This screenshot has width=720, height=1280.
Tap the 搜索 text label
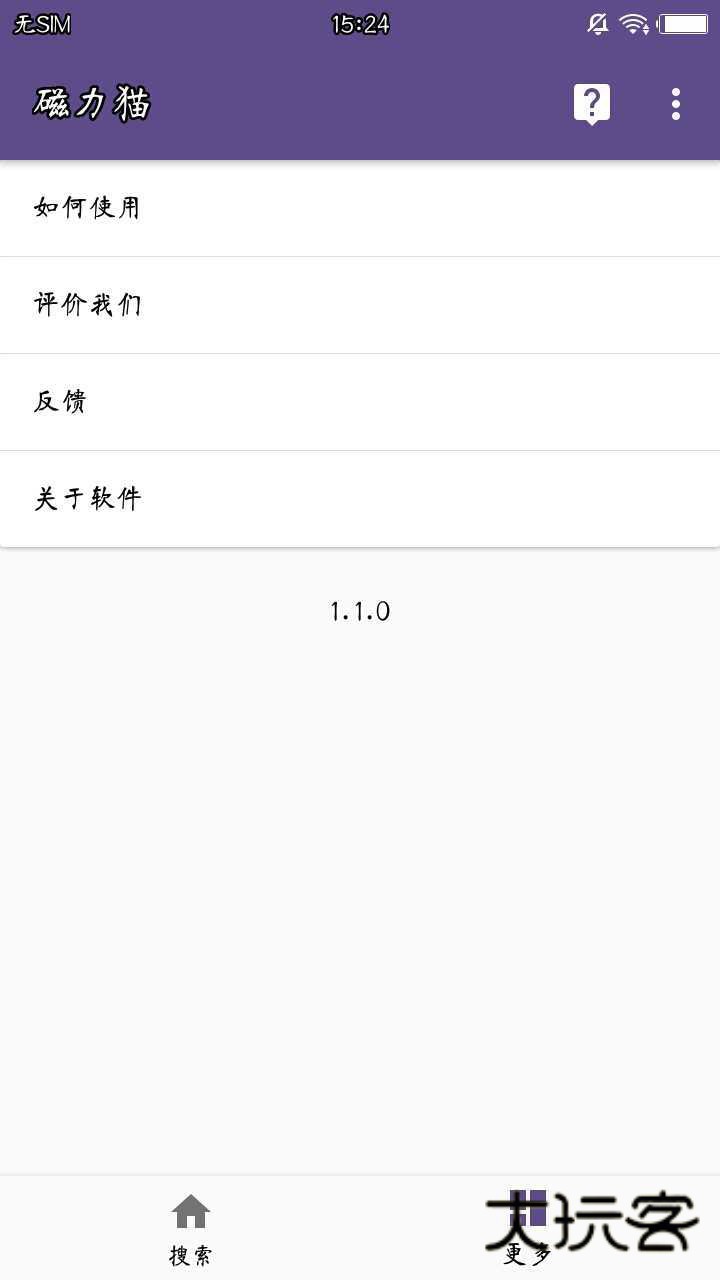pos(190,1253)
